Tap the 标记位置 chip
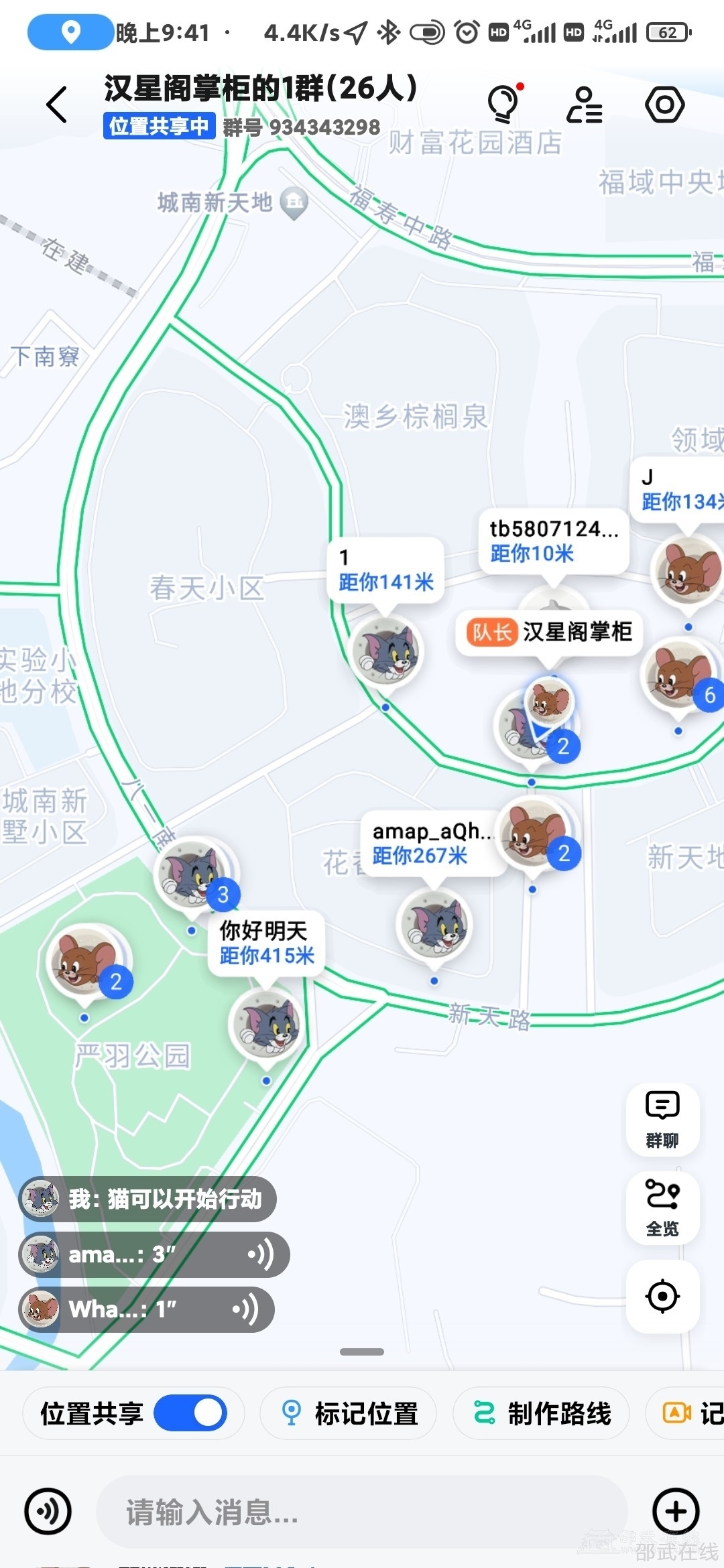This screenshot has width=724, height=1568. pyautogui.click(x=349, y=1413)
